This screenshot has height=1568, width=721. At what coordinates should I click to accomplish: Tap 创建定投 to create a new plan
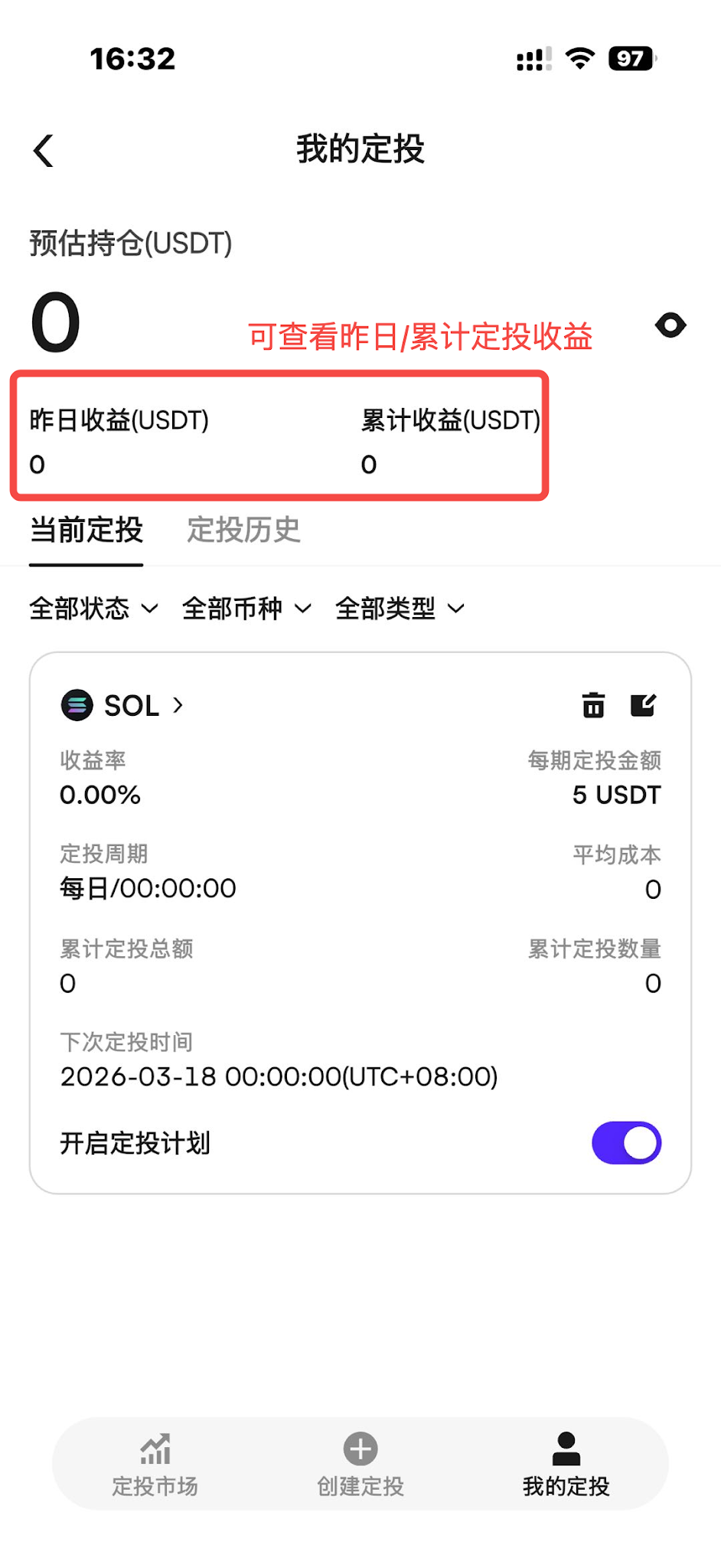360,1465
